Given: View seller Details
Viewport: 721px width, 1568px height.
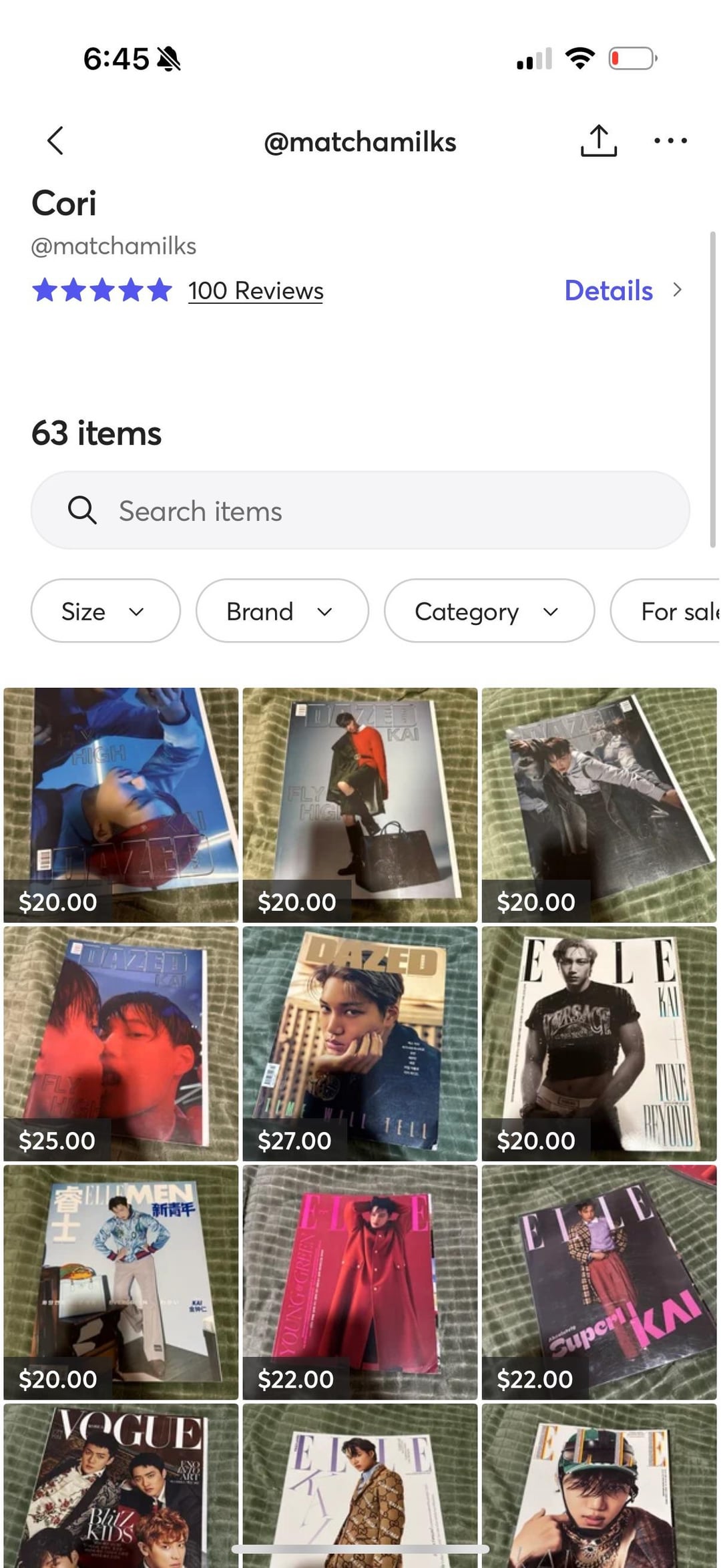Looking at the screenshot, I should tap(622, 290).
